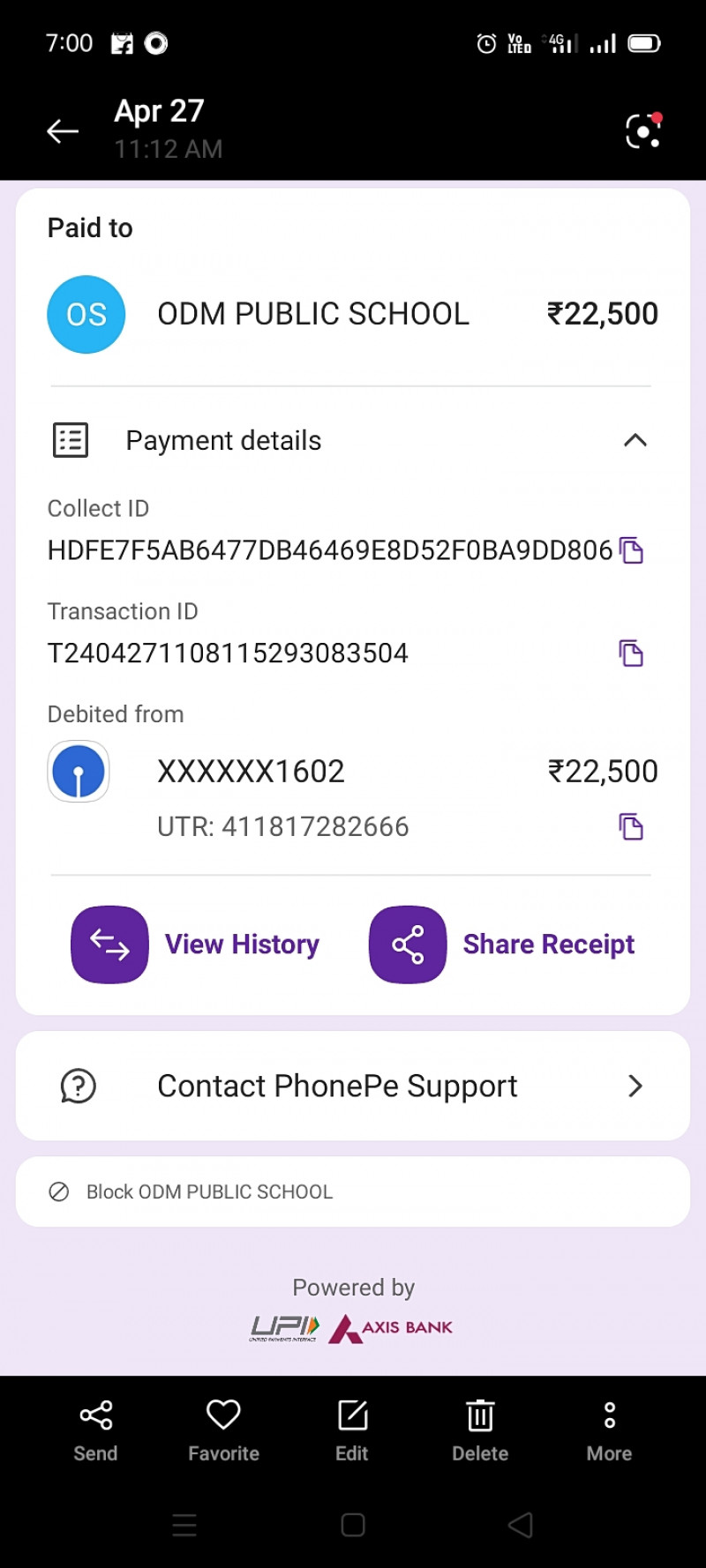Open the More options
Screen dimensions: 706x1568
(609, 1430)
